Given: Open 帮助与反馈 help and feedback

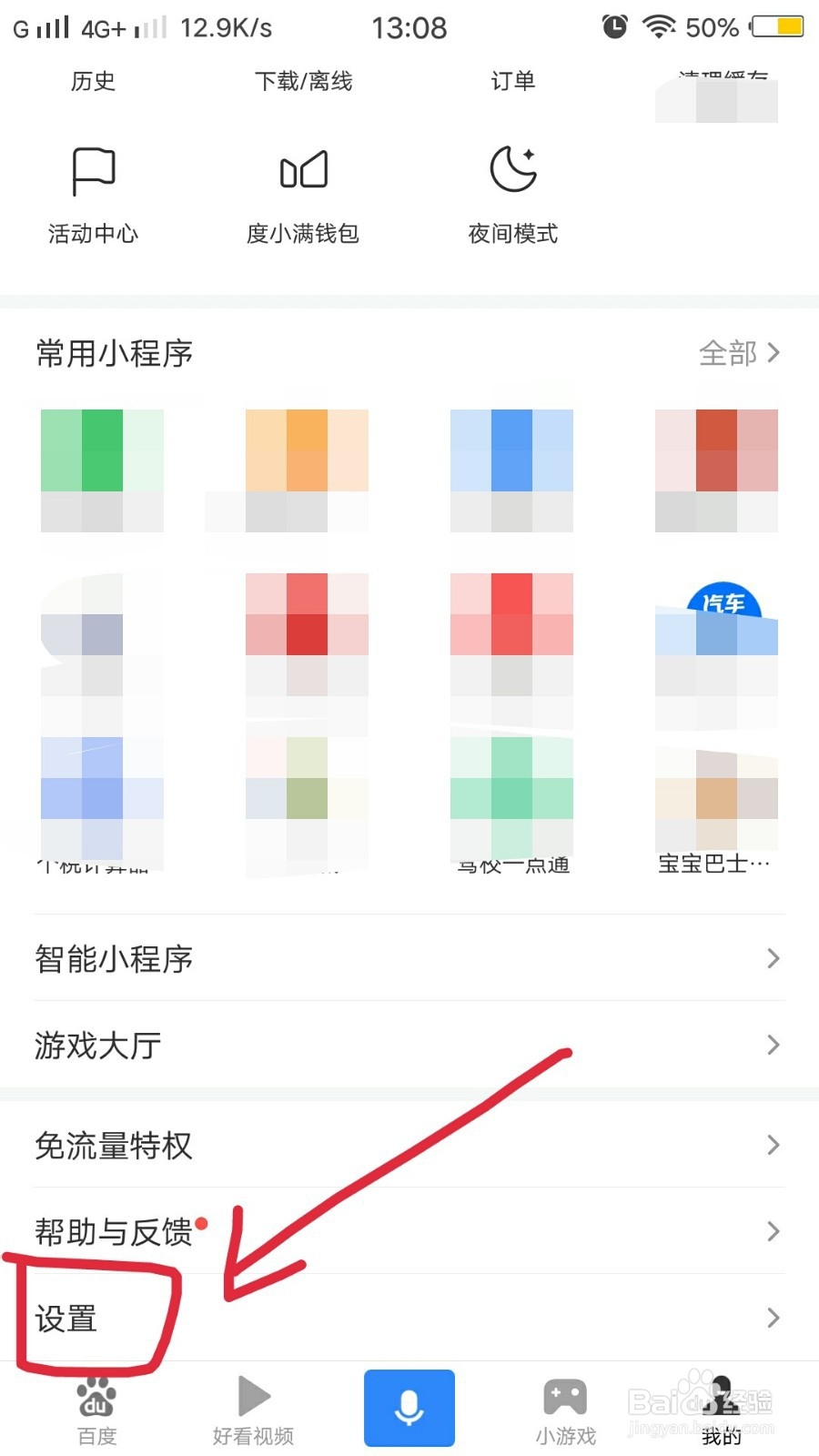Looking at the screenshot, I should pyautogui.click(x=409, y=1231).
